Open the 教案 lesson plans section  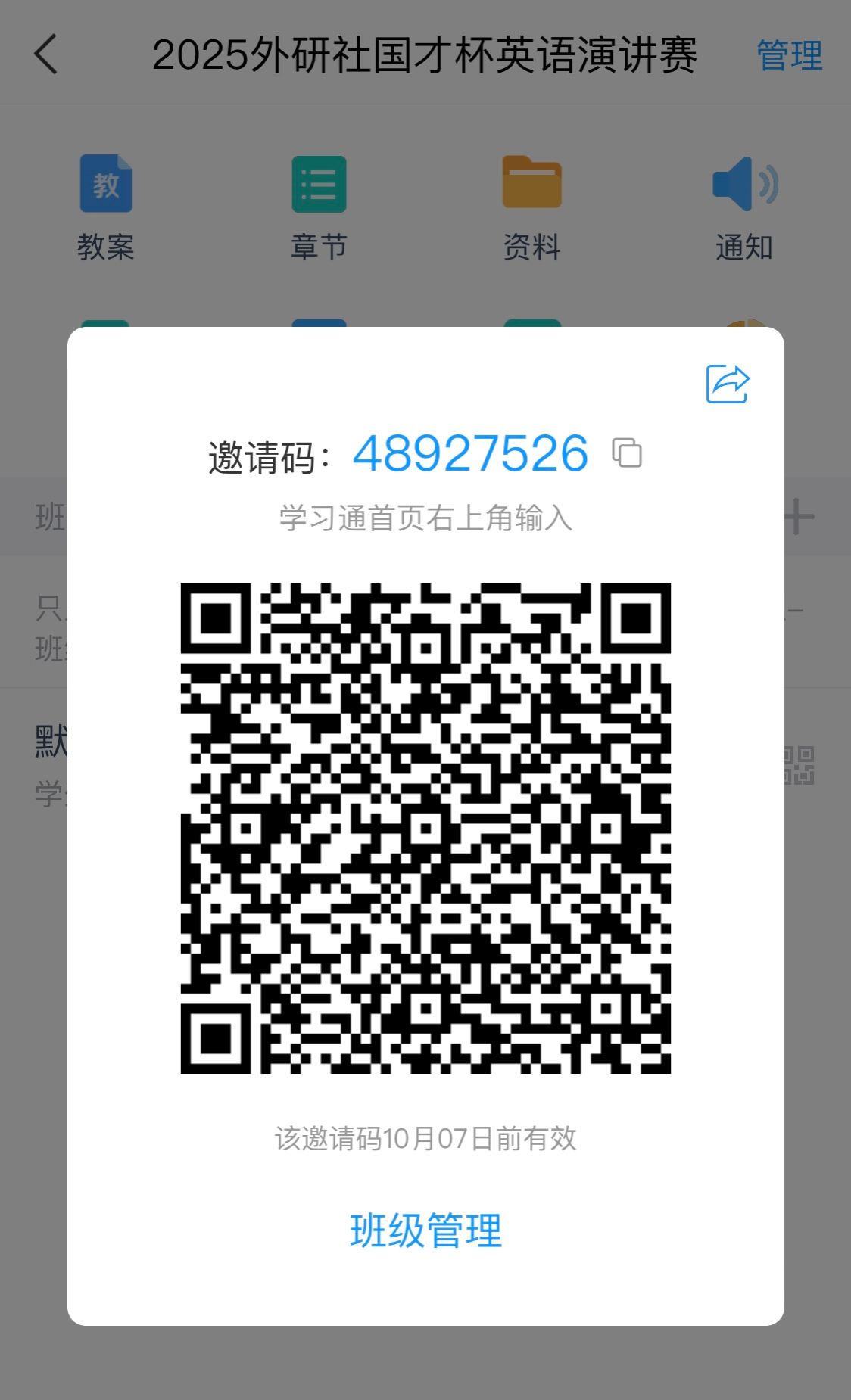click(x=106, y=204)
